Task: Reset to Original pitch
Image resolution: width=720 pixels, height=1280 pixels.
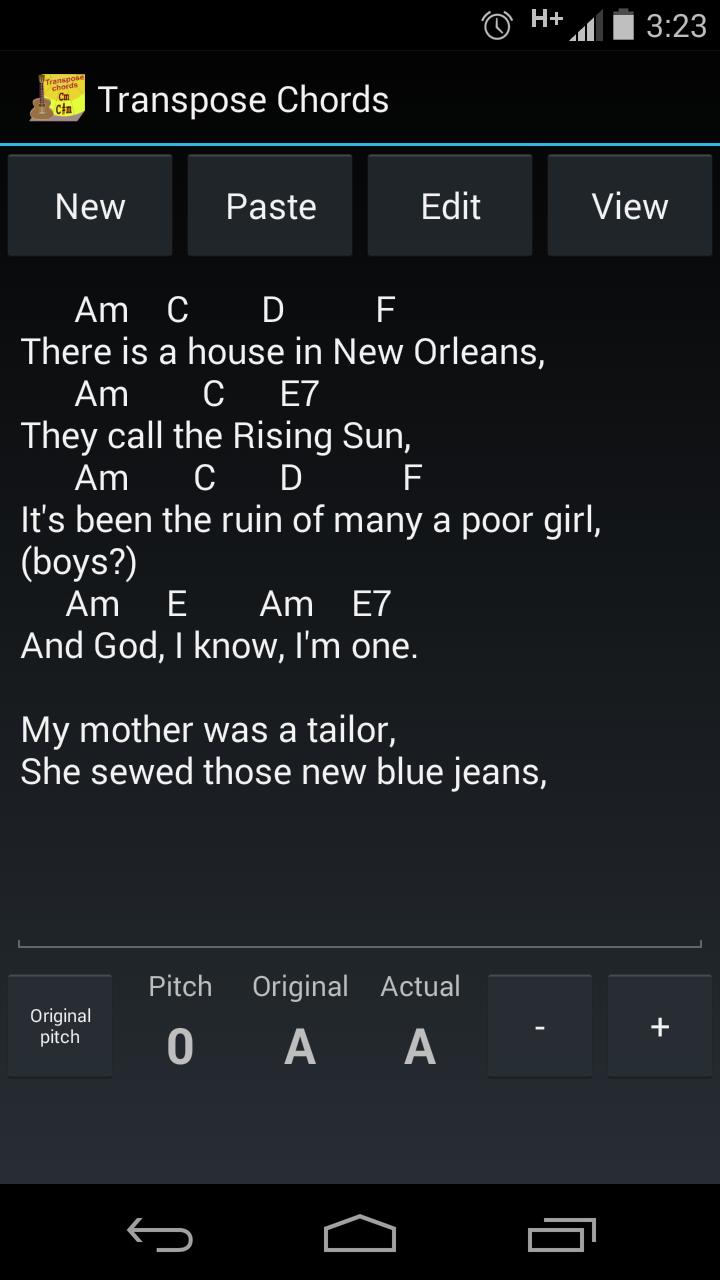Action: coord(60,1025)
